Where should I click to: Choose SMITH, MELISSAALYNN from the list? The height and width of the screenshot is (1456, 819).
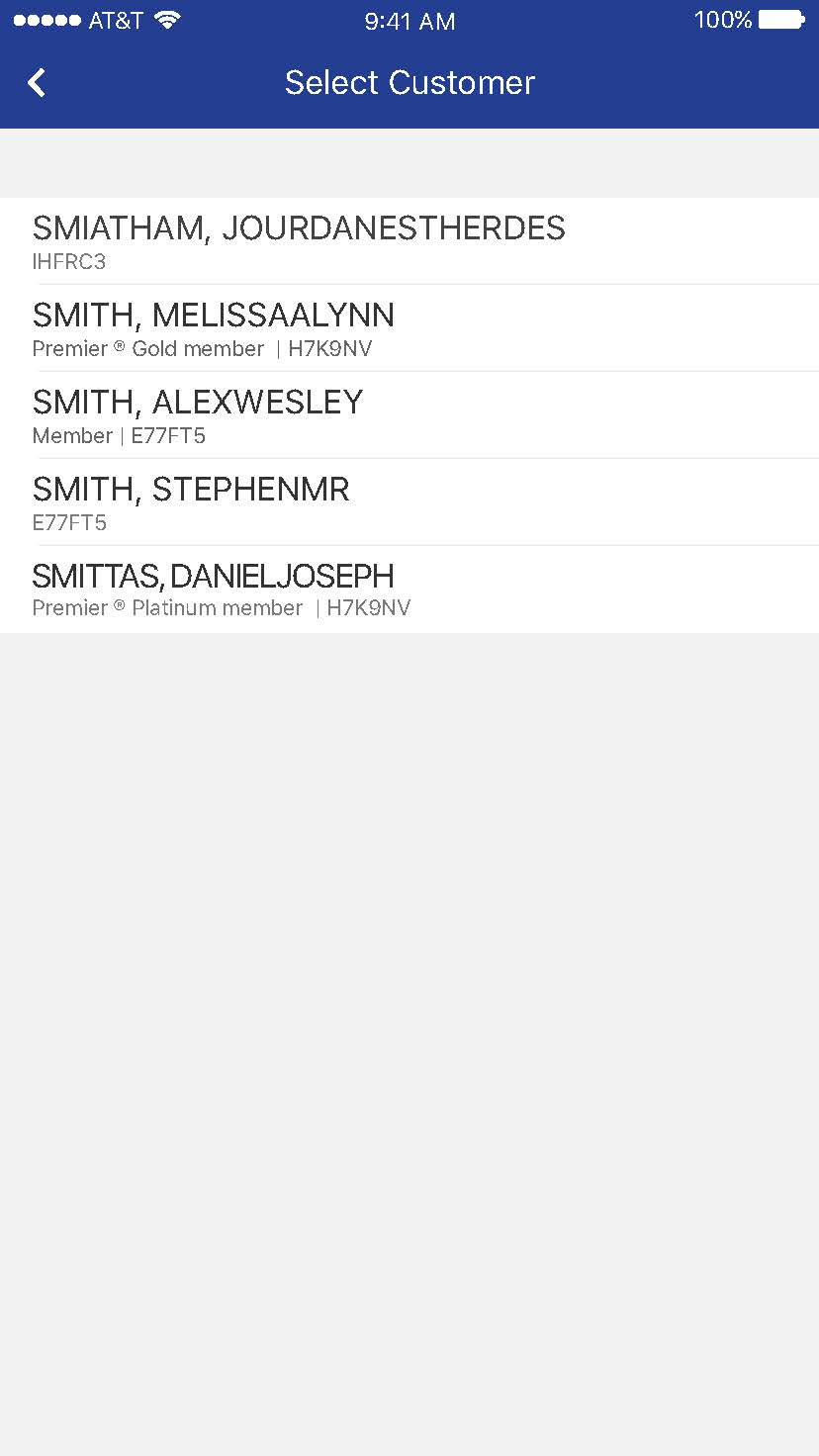point(409,328)
